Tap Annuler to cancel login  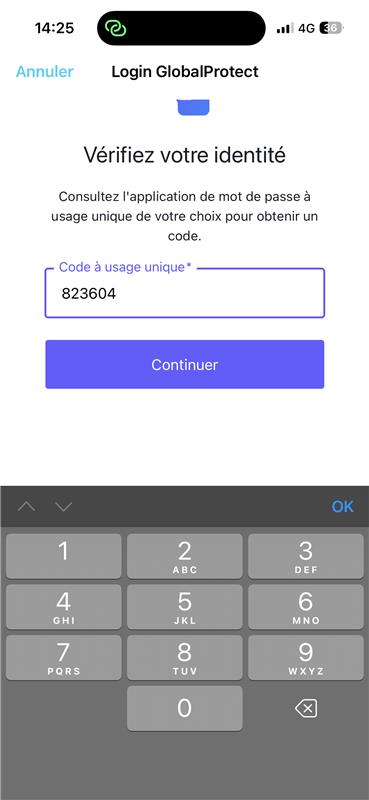tap(44, 71)
